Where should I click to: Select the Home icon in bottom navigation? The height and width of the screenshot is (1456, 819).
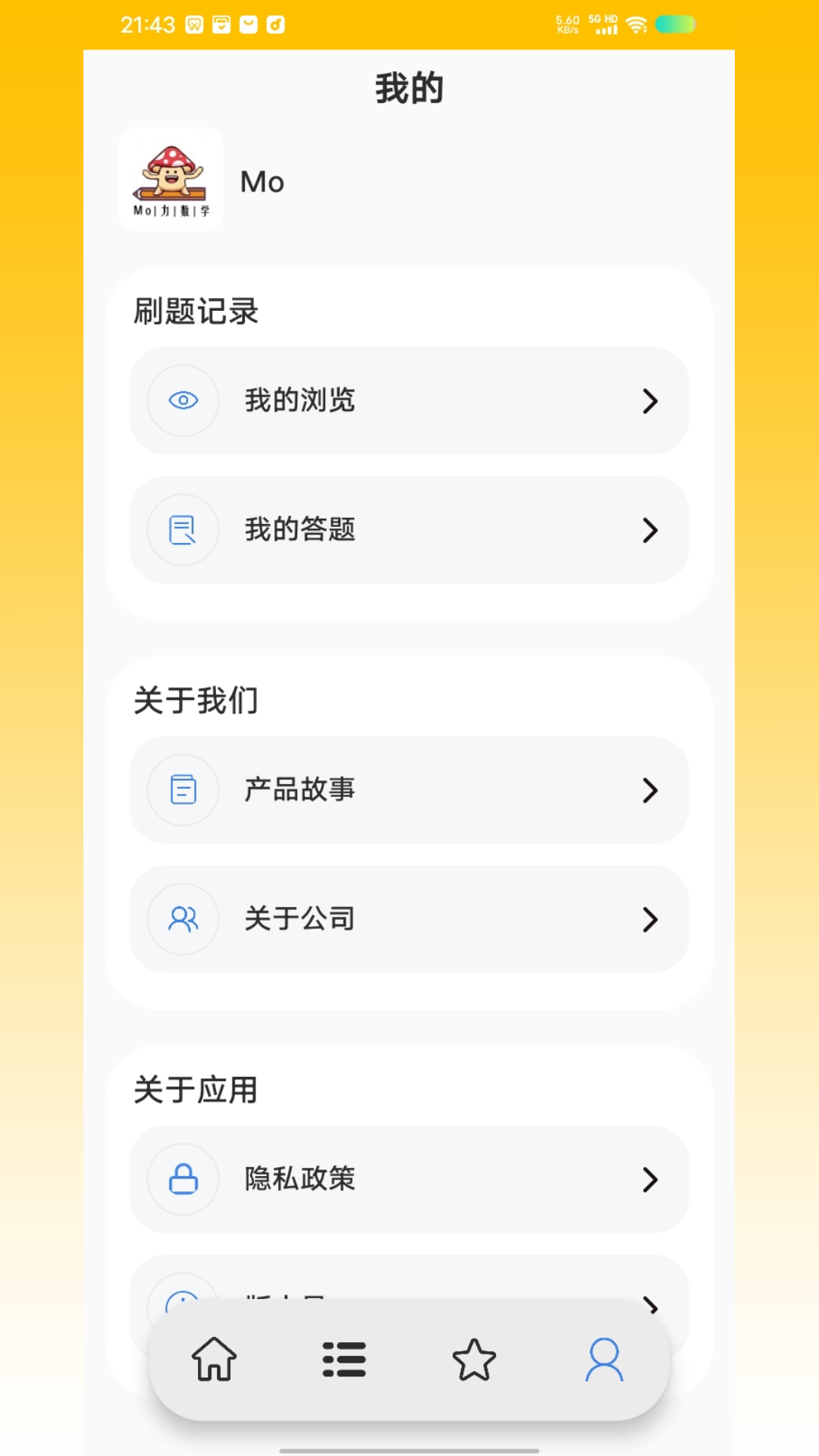coord(213,1363)
